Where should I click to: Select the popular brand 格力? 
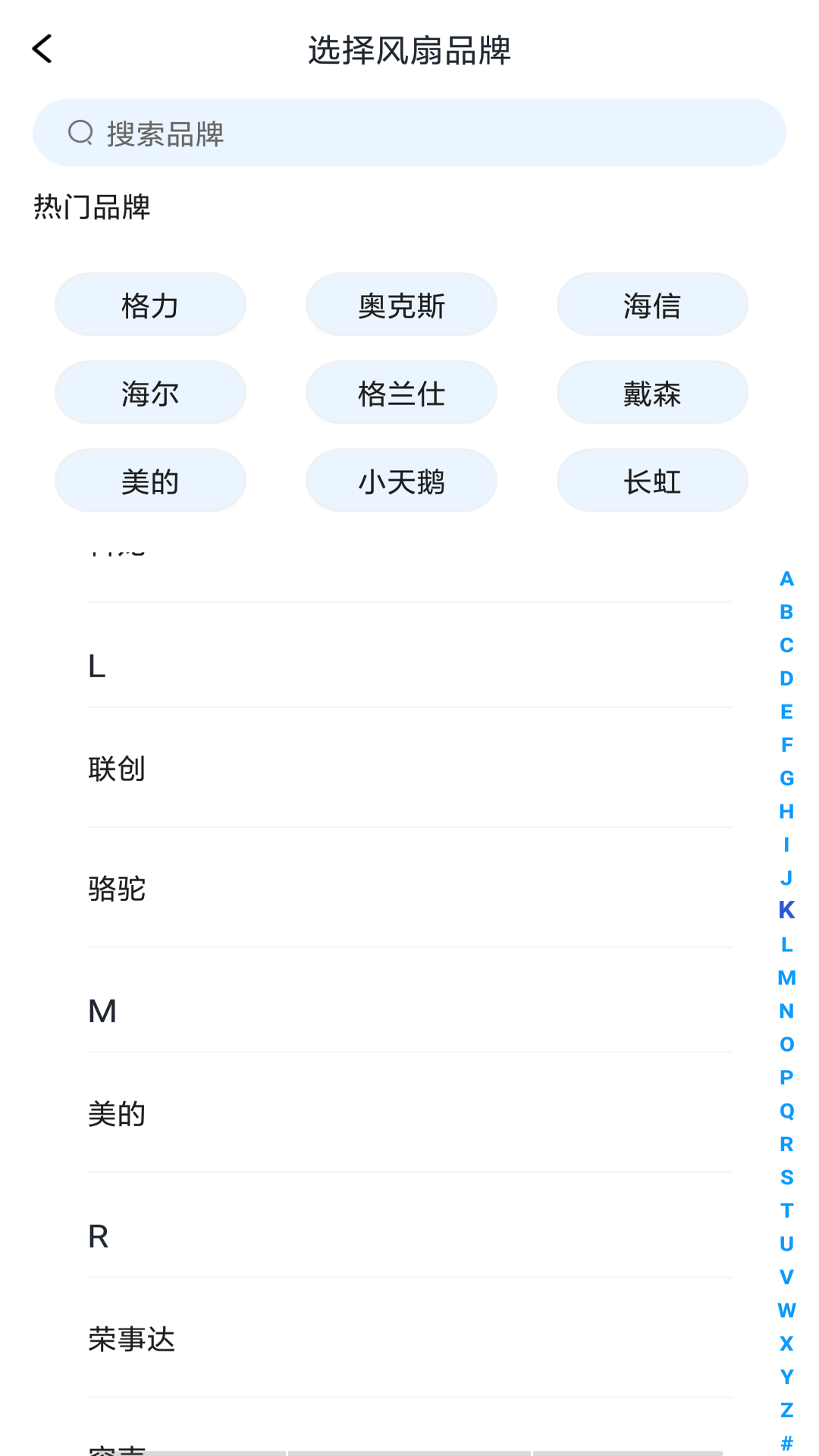click(x=150, y=305)
